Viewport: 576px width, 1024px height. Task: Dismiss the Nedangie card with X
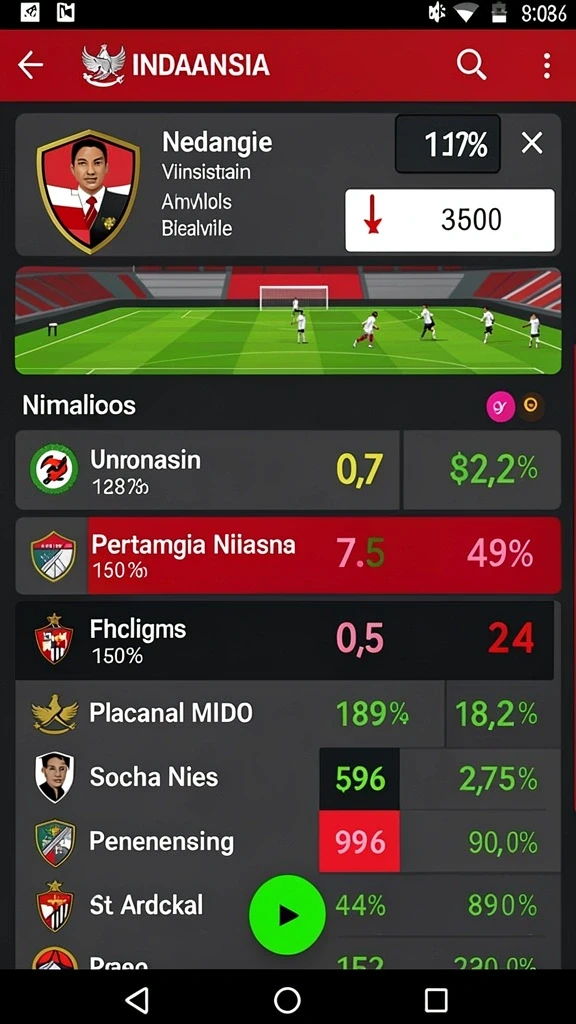click(532, 142)
